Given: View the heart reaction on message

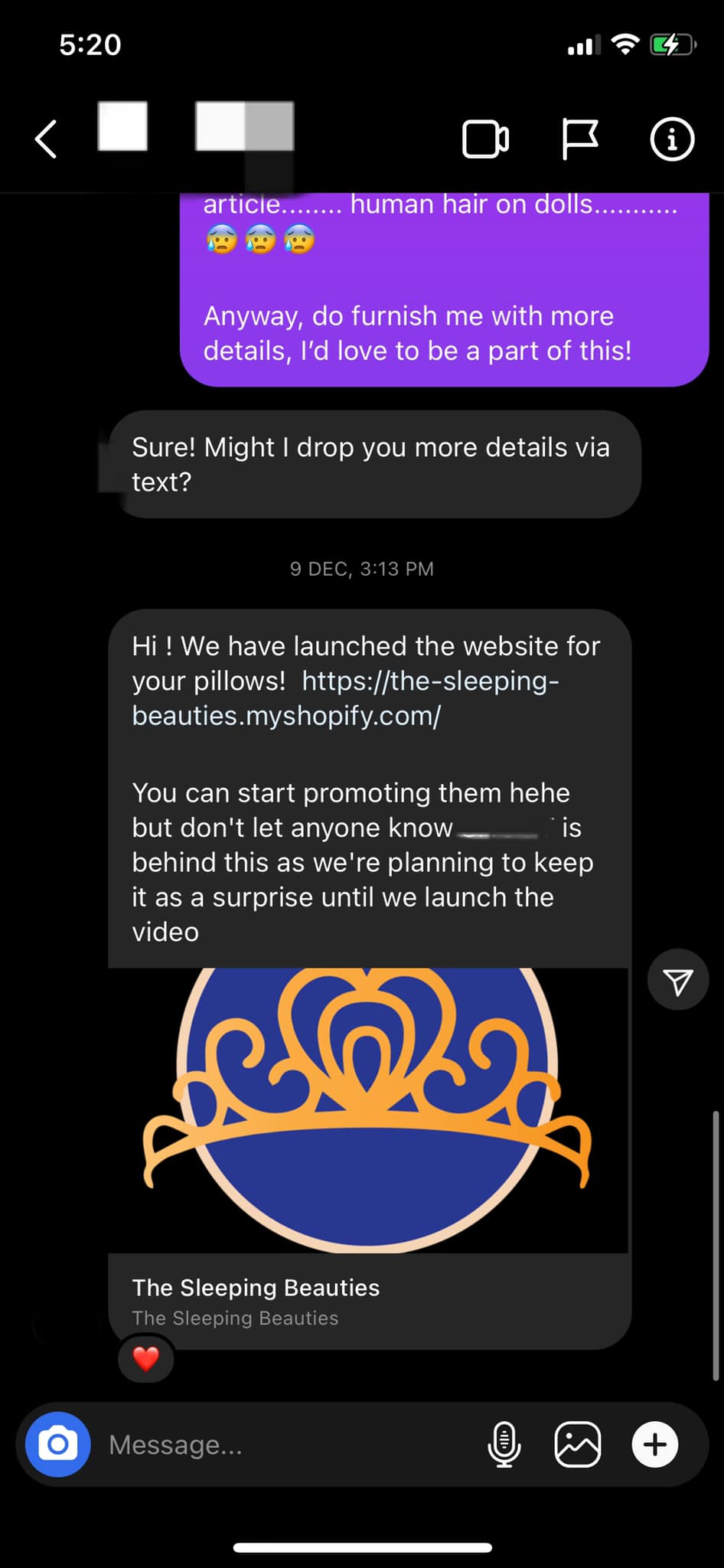Looking at the screenshot, I should 145,1359.
